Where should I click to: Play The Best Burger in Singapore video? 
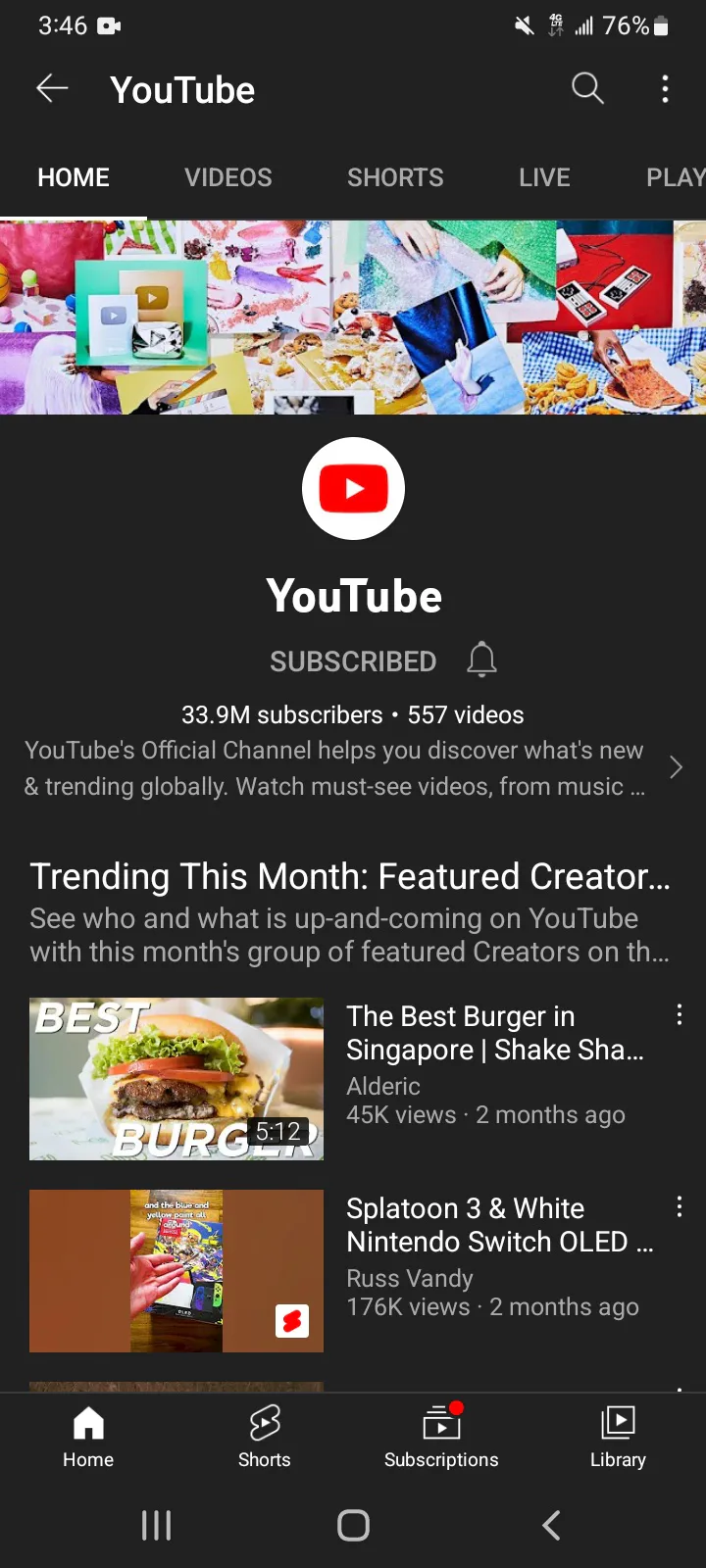[x=176, y=1079]
